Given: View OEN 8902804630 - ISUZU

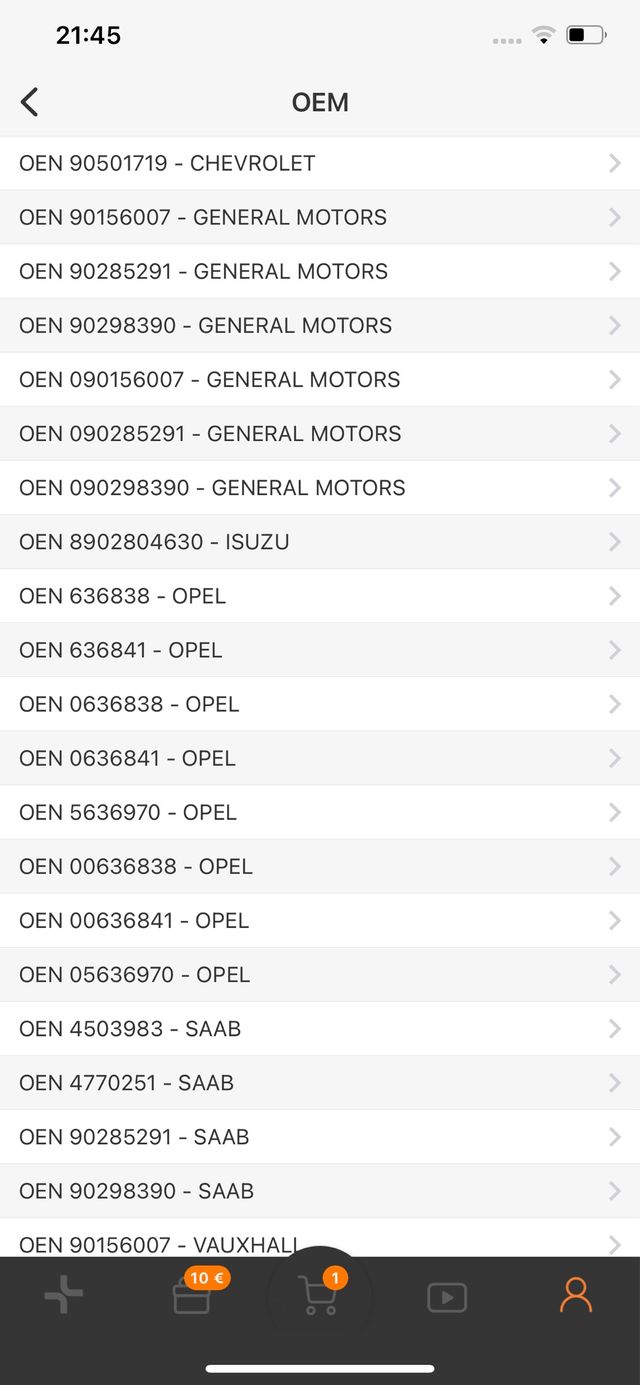Looking at the screenshot, I should [x=320, y=542].
